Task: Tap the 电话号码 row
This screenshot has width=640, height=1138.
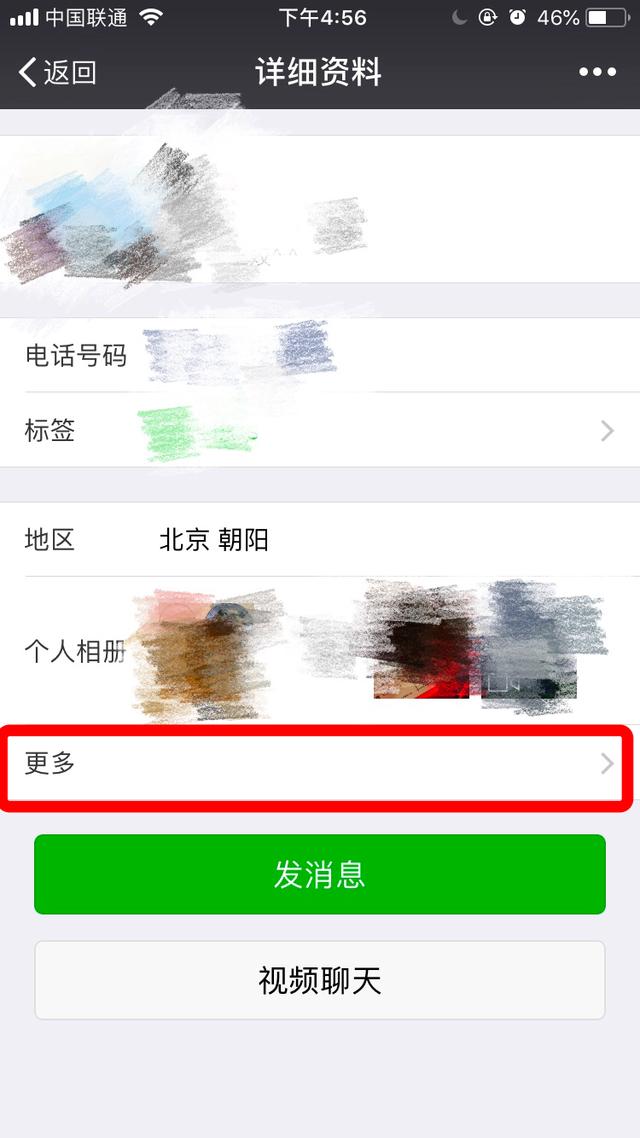Action: coord(320,356)
